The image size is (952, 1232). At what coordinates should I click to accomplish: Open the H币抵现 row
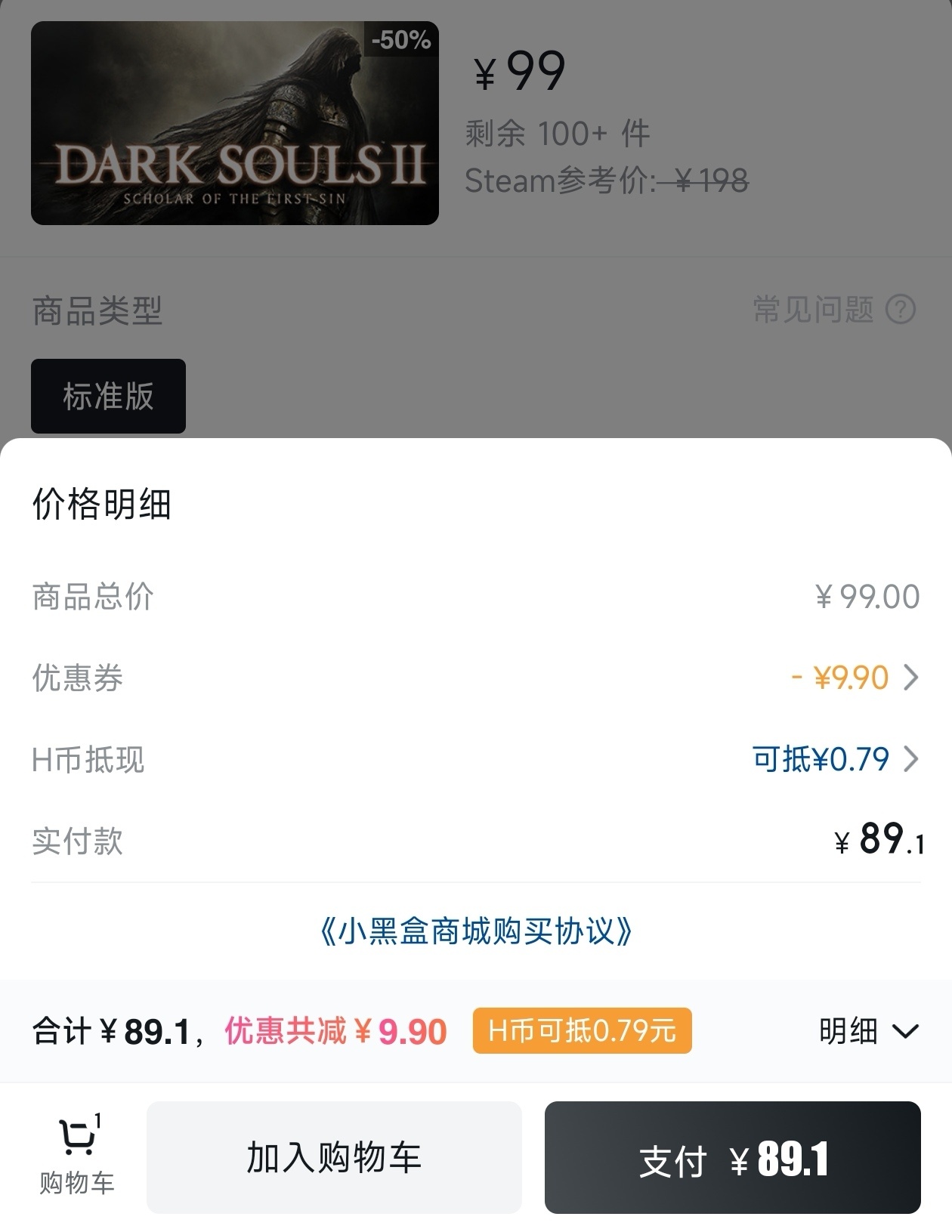pos(835,759)
